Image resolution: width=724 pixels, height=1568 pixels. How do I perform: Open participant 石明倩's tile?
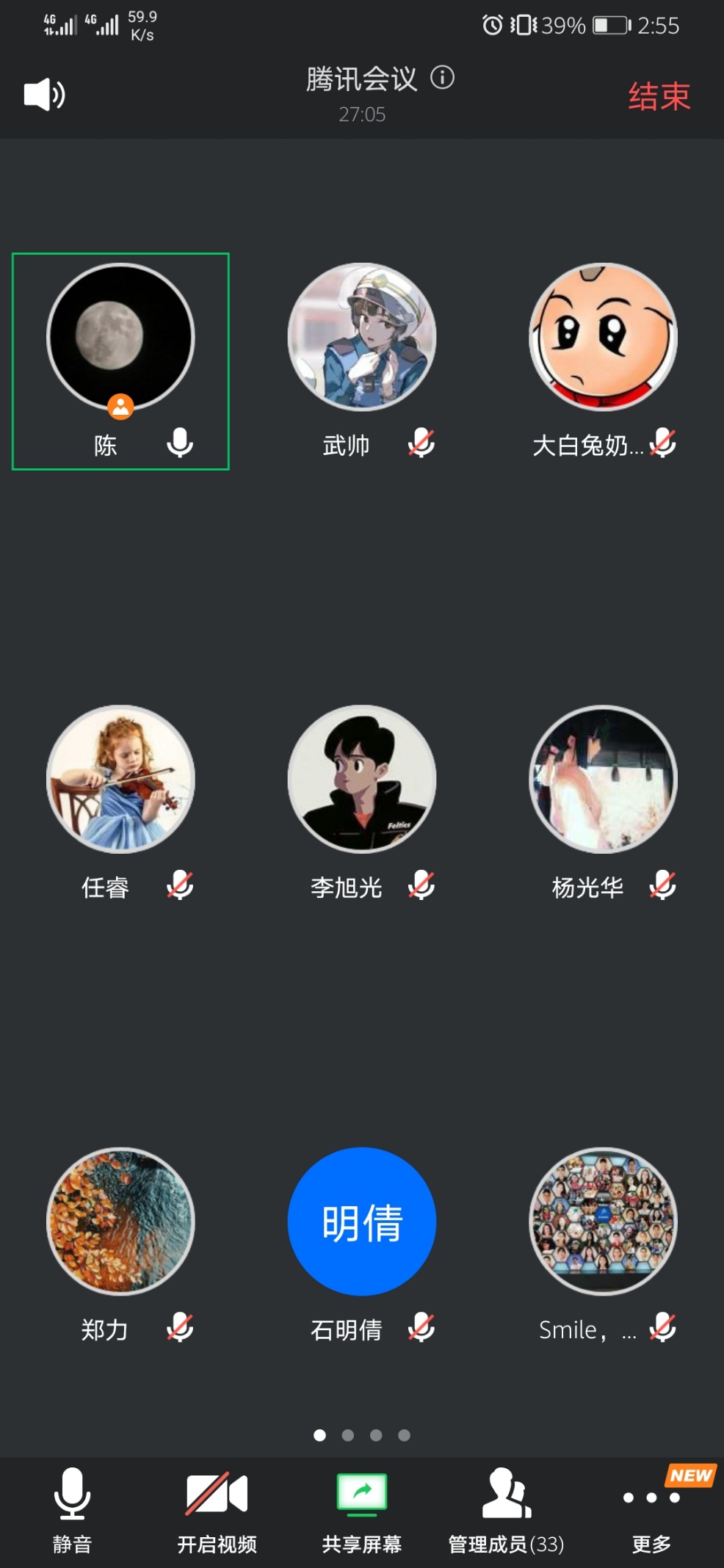362,1222
